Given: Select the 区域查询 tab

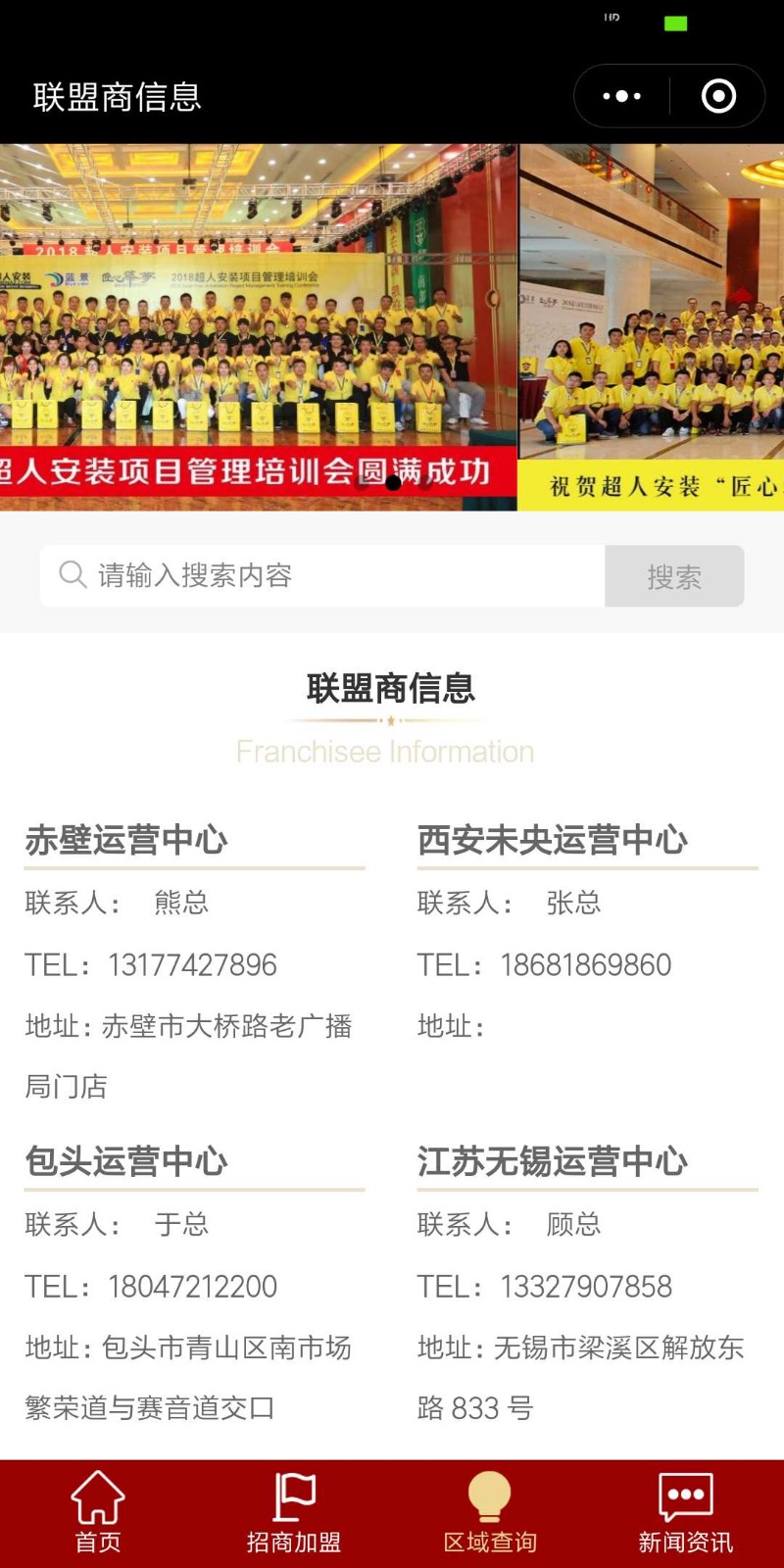Looking at the screenshot, I should point(490,1513).
